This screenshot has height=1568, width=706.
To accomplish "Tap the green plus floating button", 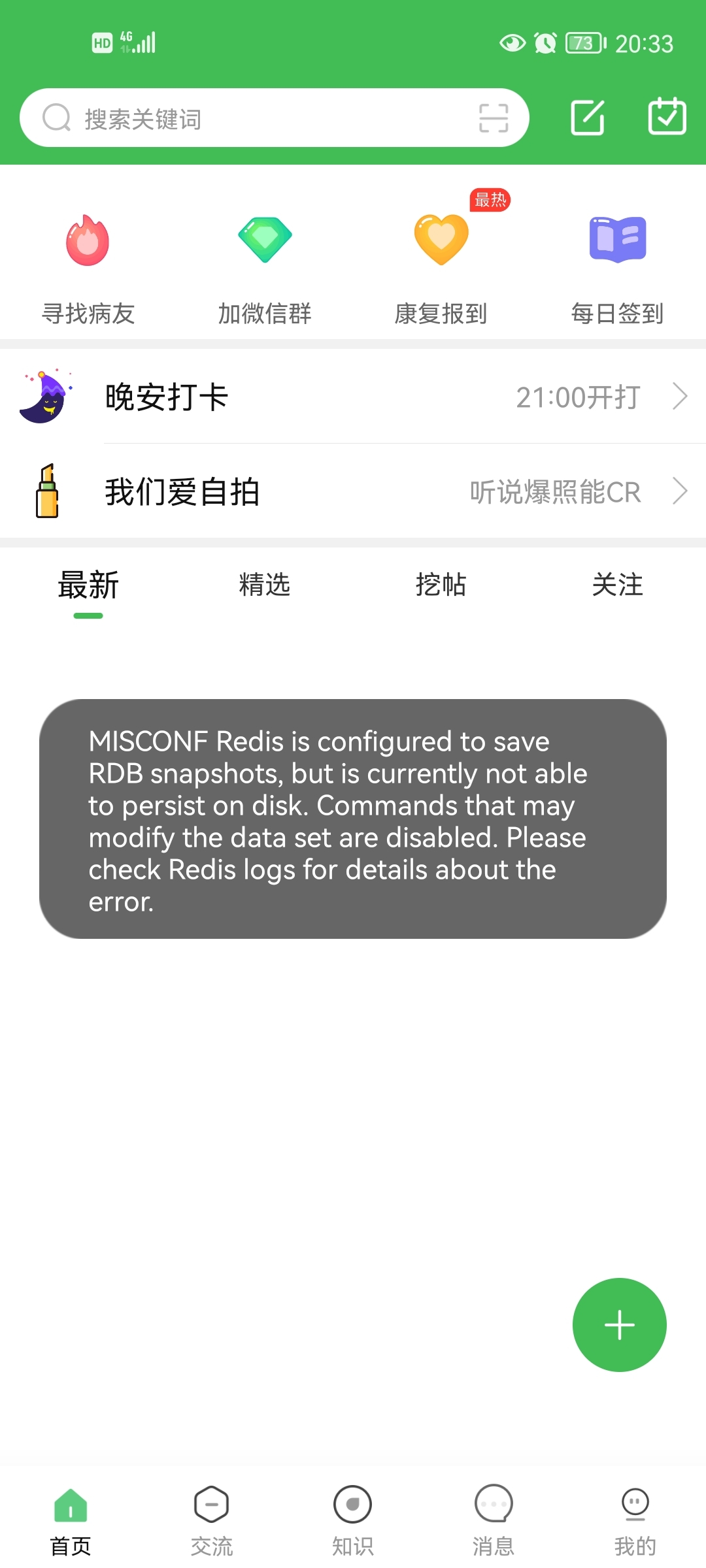I will (620, 1325).
